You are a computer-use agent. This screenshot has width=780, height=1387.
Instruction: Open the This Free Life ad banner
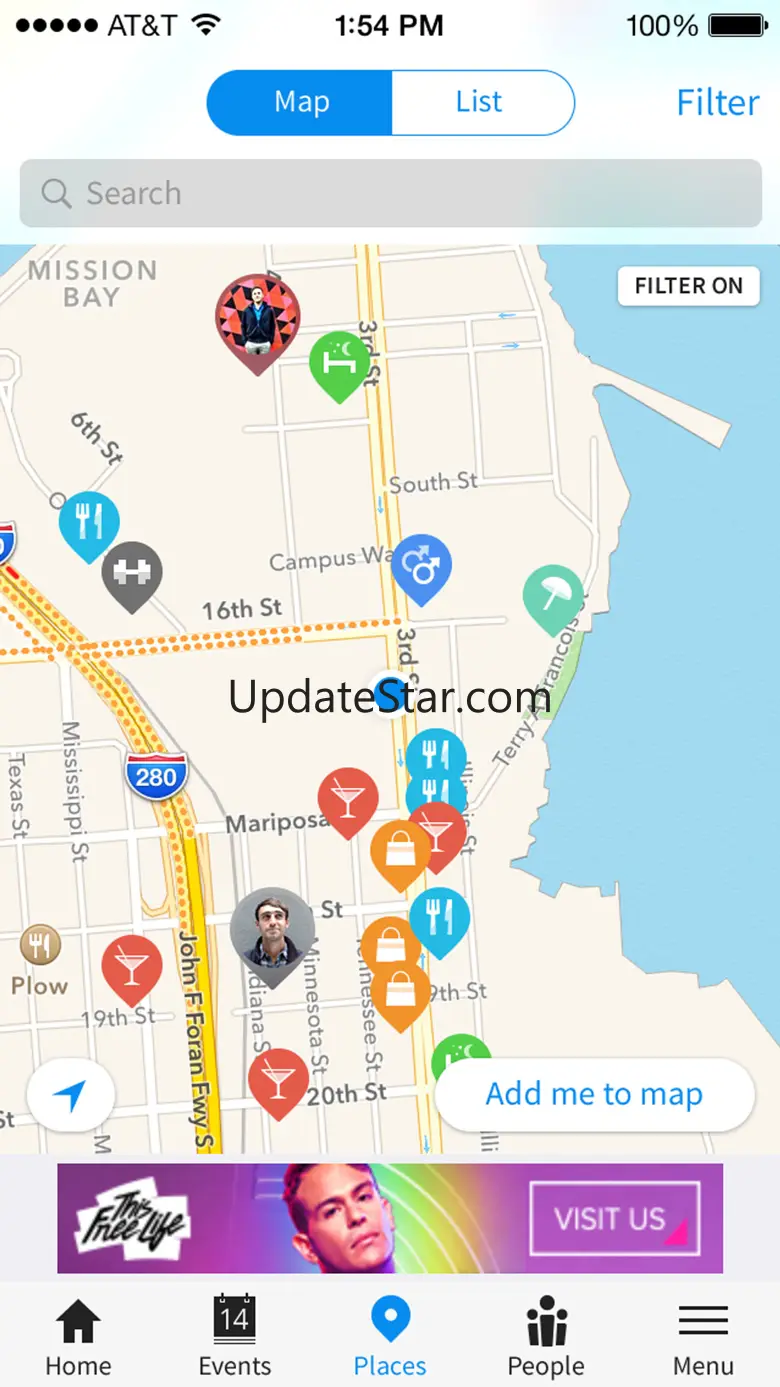390,1218
